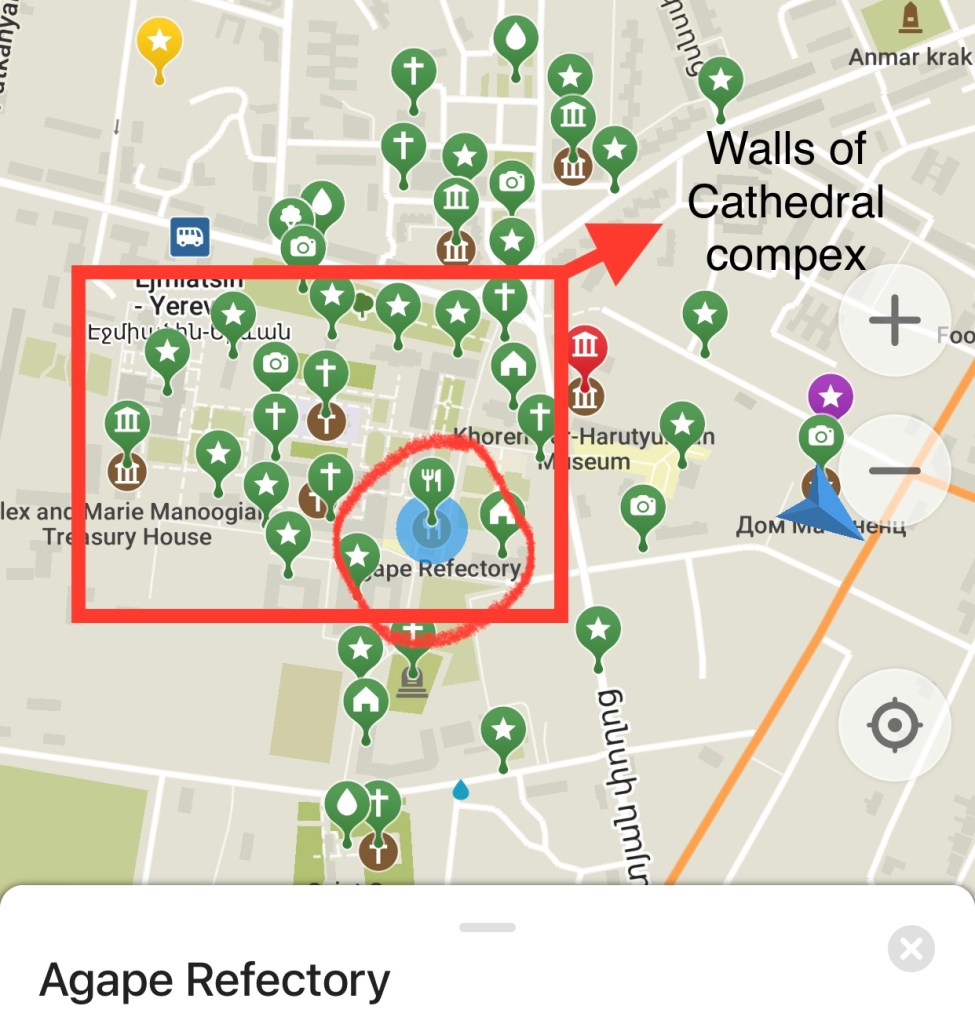Open the purple star pin
Viewport: 975px width, 1024px height.
point(830,397)
